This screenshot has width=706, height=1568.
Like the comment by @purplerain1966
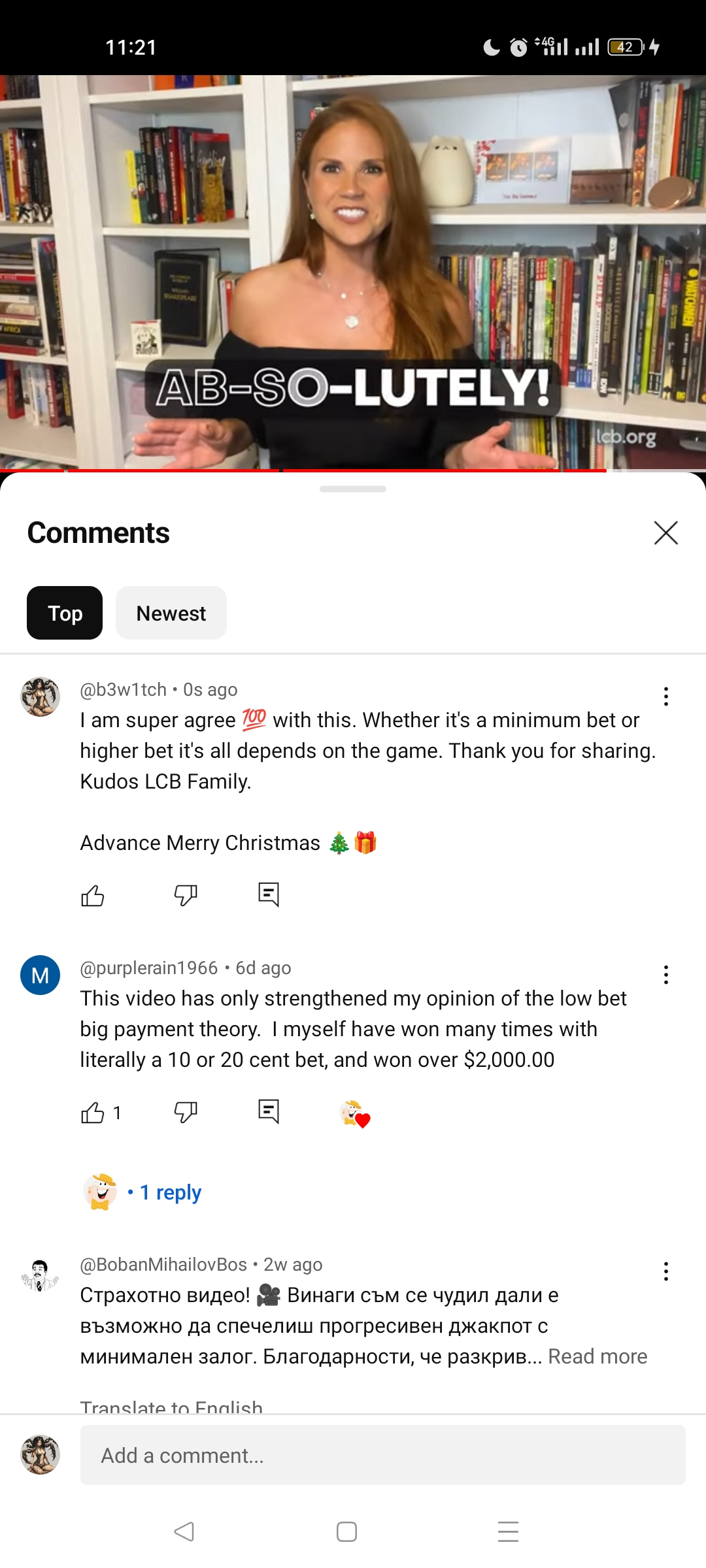[x=93, y=1112]
